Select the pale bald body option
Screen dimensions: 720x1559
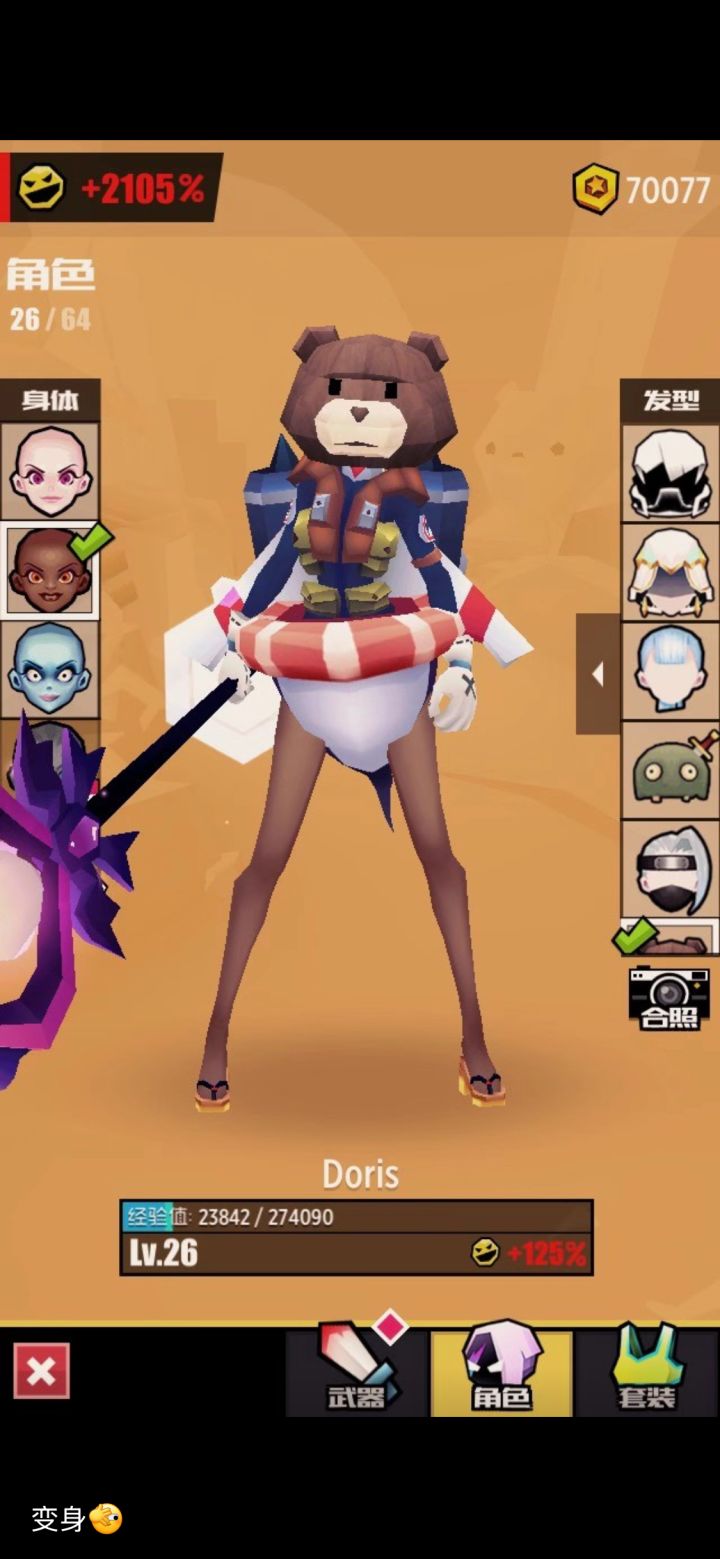pos(49,471)
